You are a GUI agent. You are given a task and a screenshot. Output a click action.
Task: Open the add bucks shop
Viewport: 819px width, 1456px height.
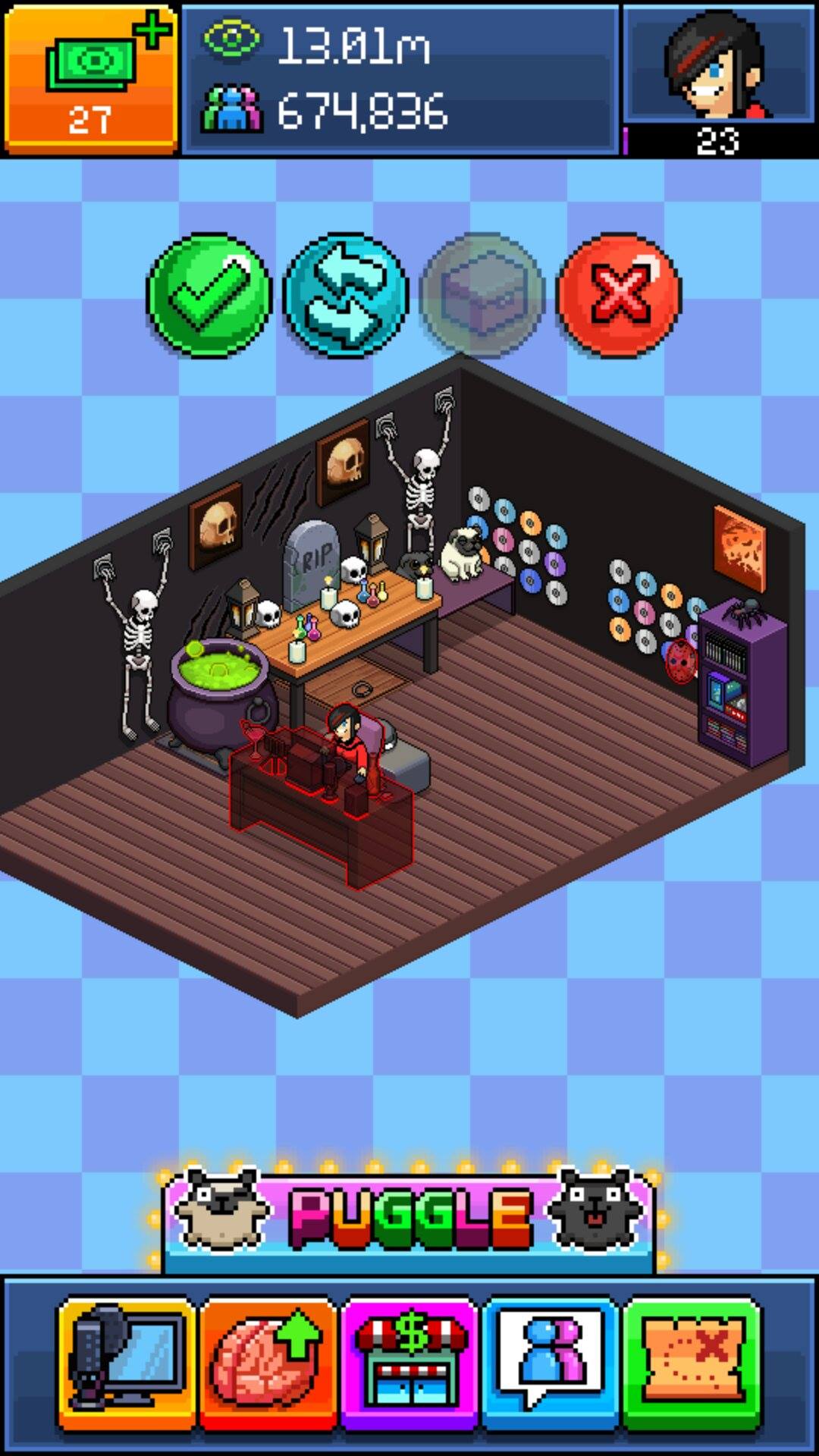point(90,78)
